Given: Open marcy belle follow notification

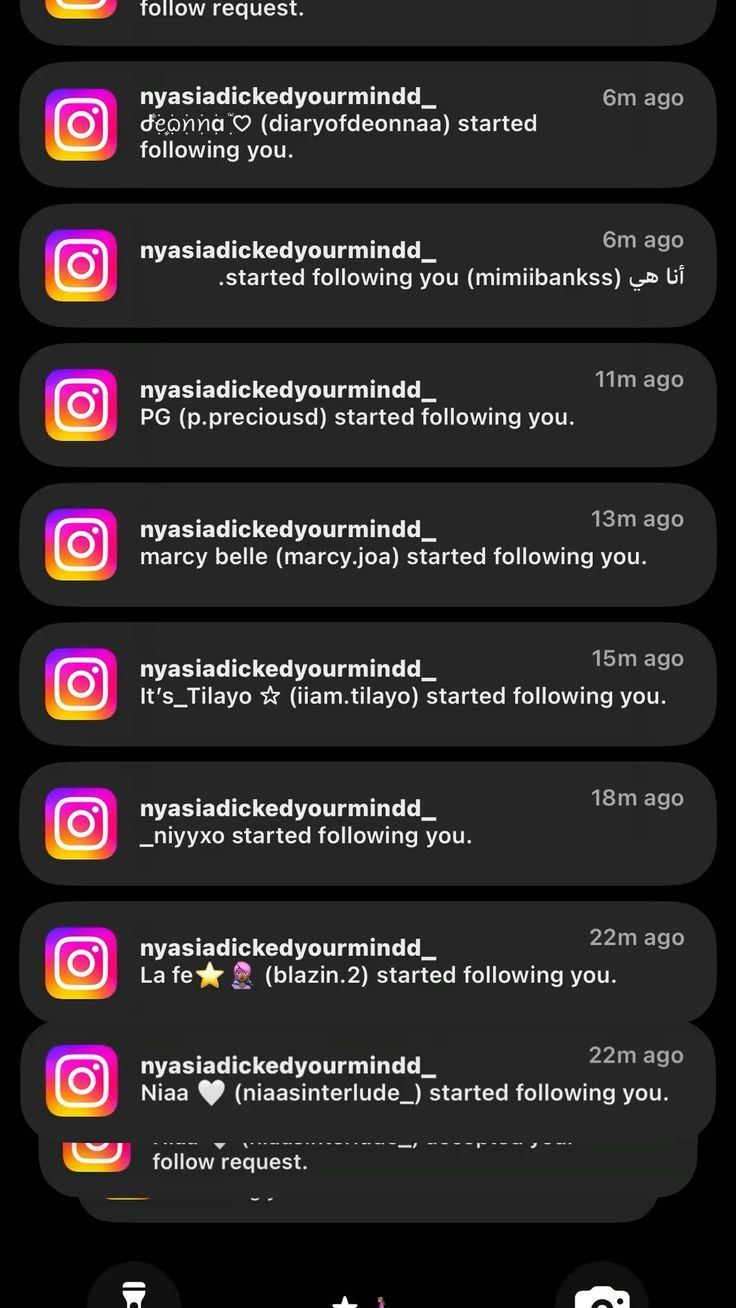Looking at the screenshot, I should [368, 544].
